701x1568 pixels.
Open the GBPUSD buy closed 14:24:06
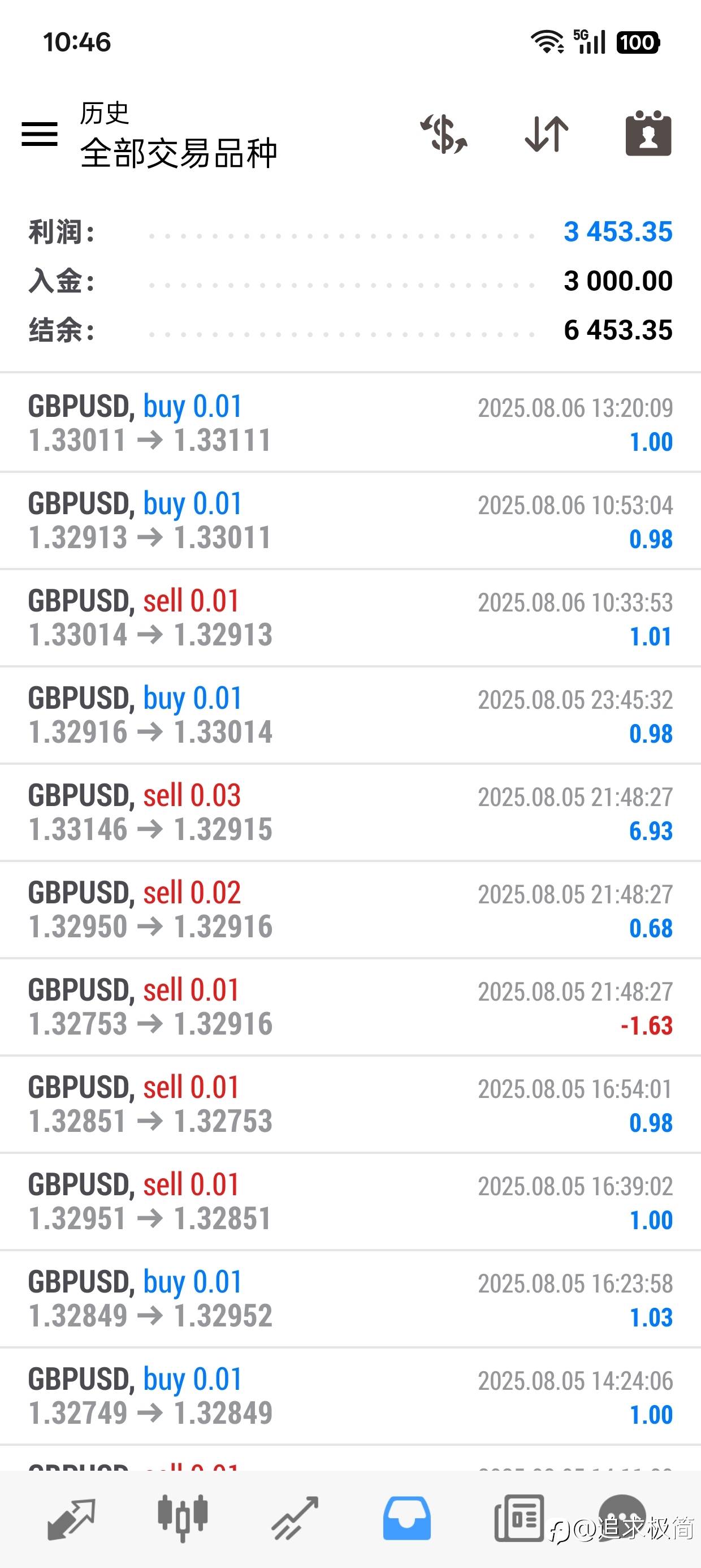pyautogui.click(x=350, y=1397)
